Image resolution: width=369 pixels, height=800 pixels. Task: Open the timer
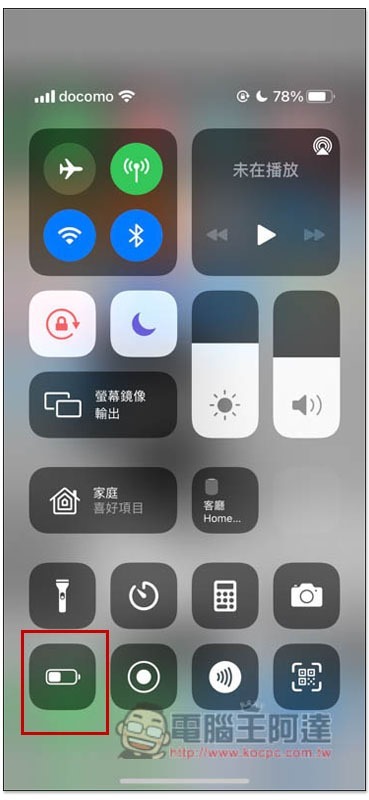point(144,595)
